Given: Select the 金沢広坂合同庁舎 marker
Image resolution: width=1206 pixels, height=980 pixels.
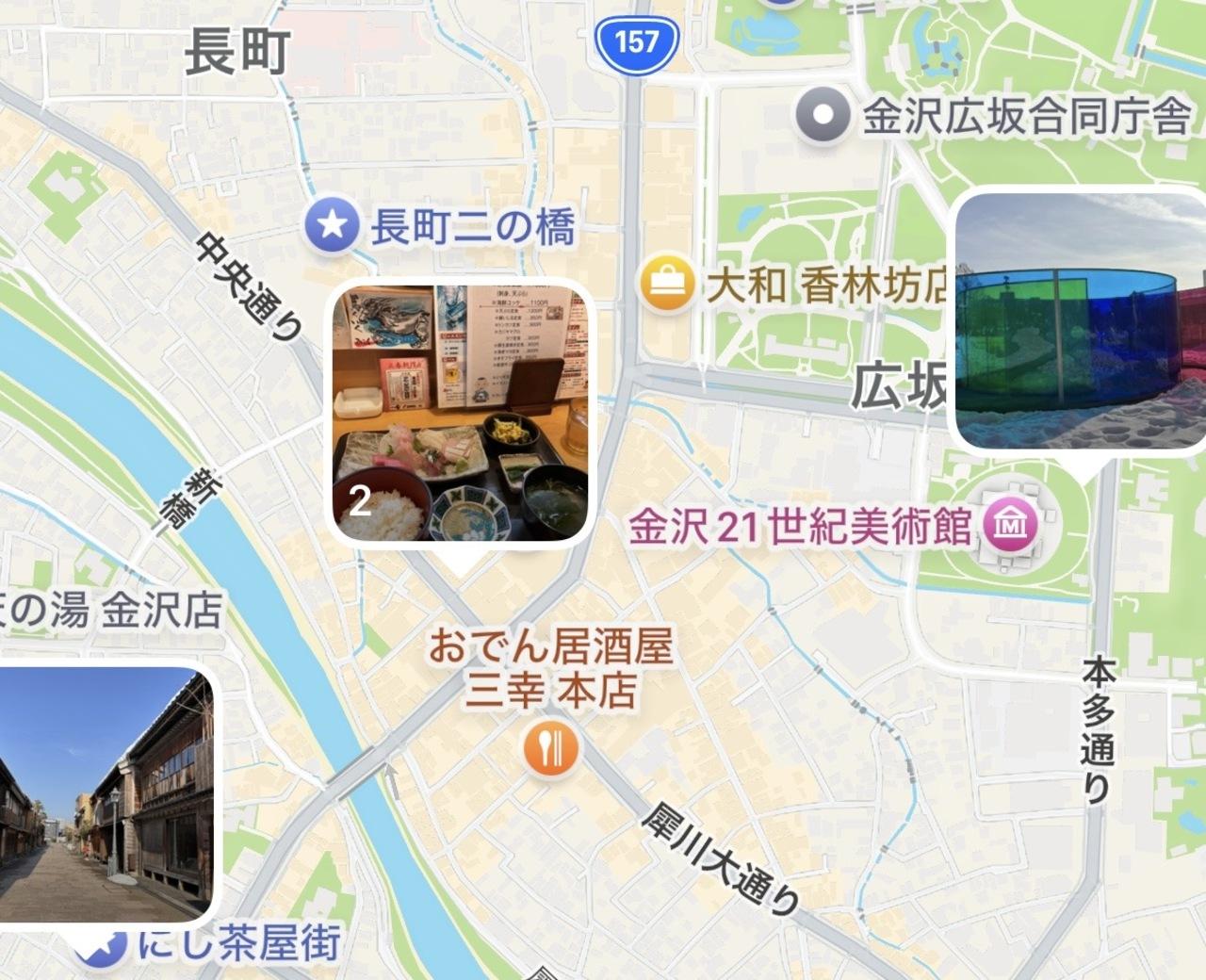Looking at the screenshot, I should coord(824,116).
